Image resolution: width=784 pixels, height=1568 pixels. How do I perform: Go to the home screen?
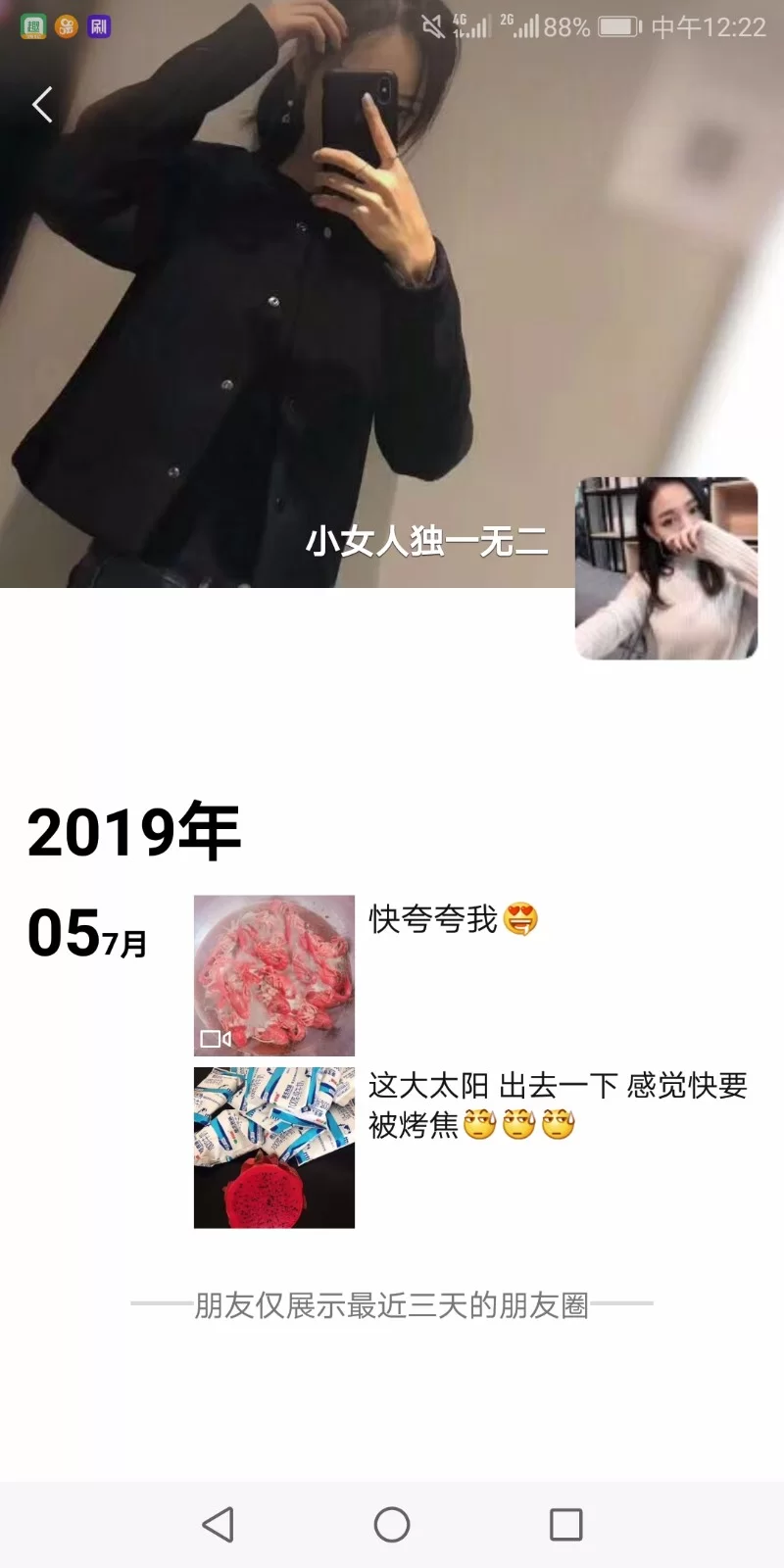[x=392, y=1524]
